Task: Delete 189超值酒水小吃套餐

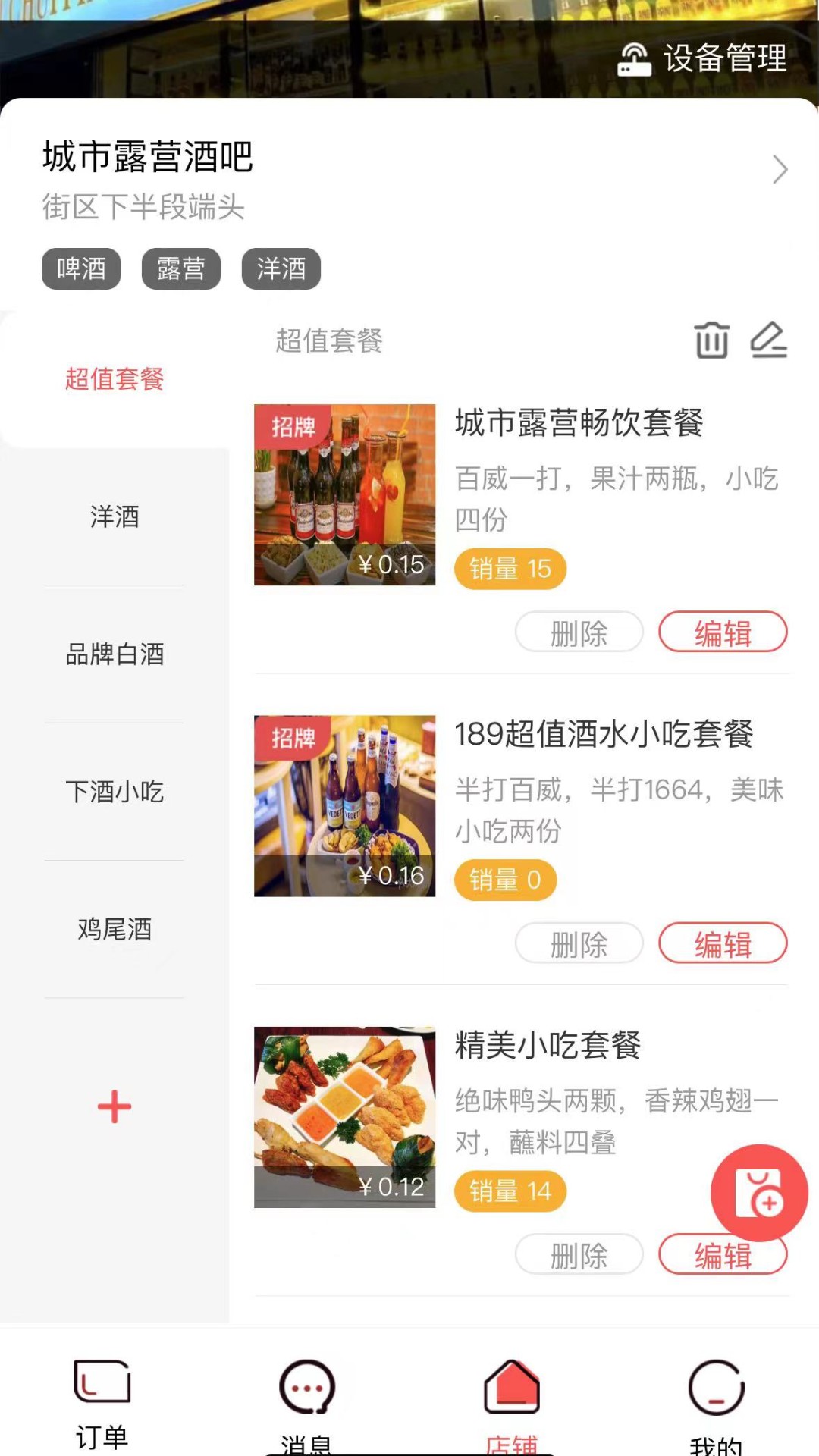Action: pos(579,943)
